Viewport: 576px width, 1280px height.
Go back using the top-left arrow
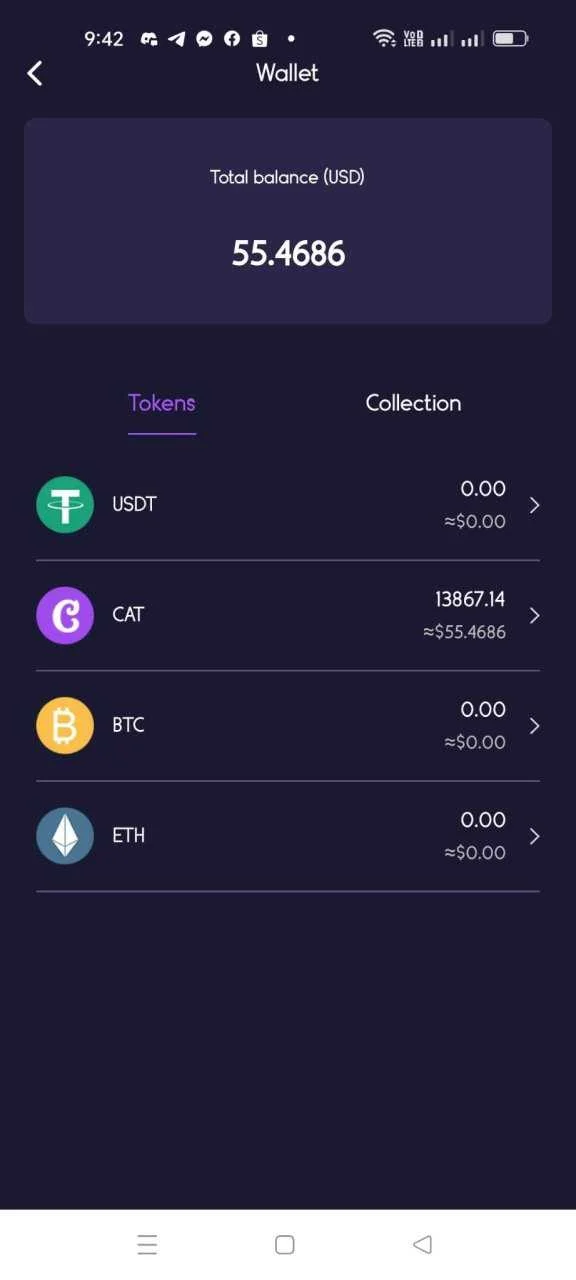click(x=35, y=73)
